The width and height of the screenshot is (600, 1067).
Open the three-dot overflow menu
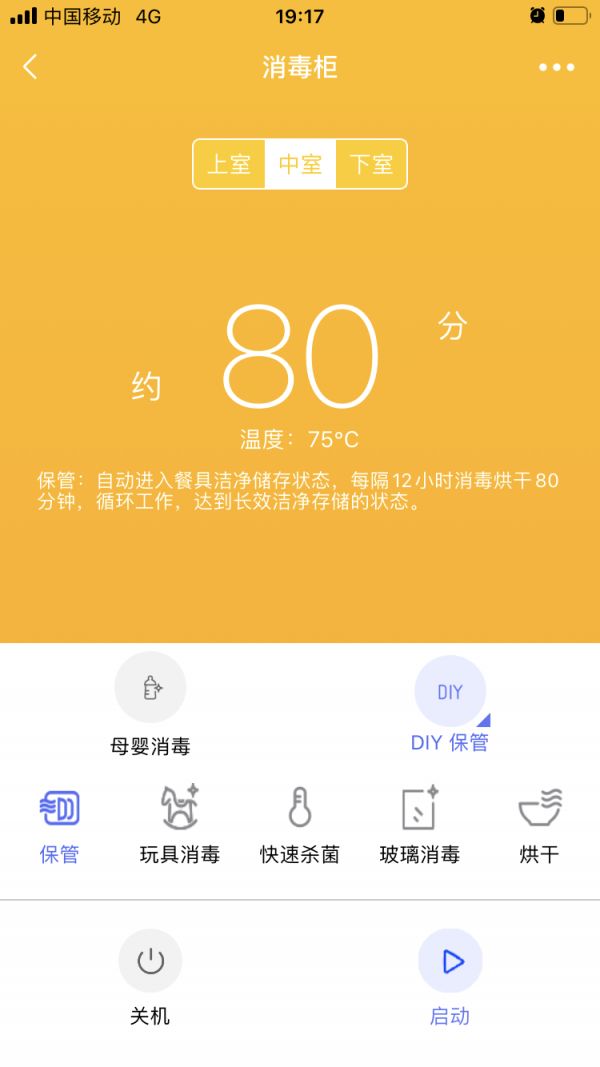pyautogui.click(x=556, y=67)
